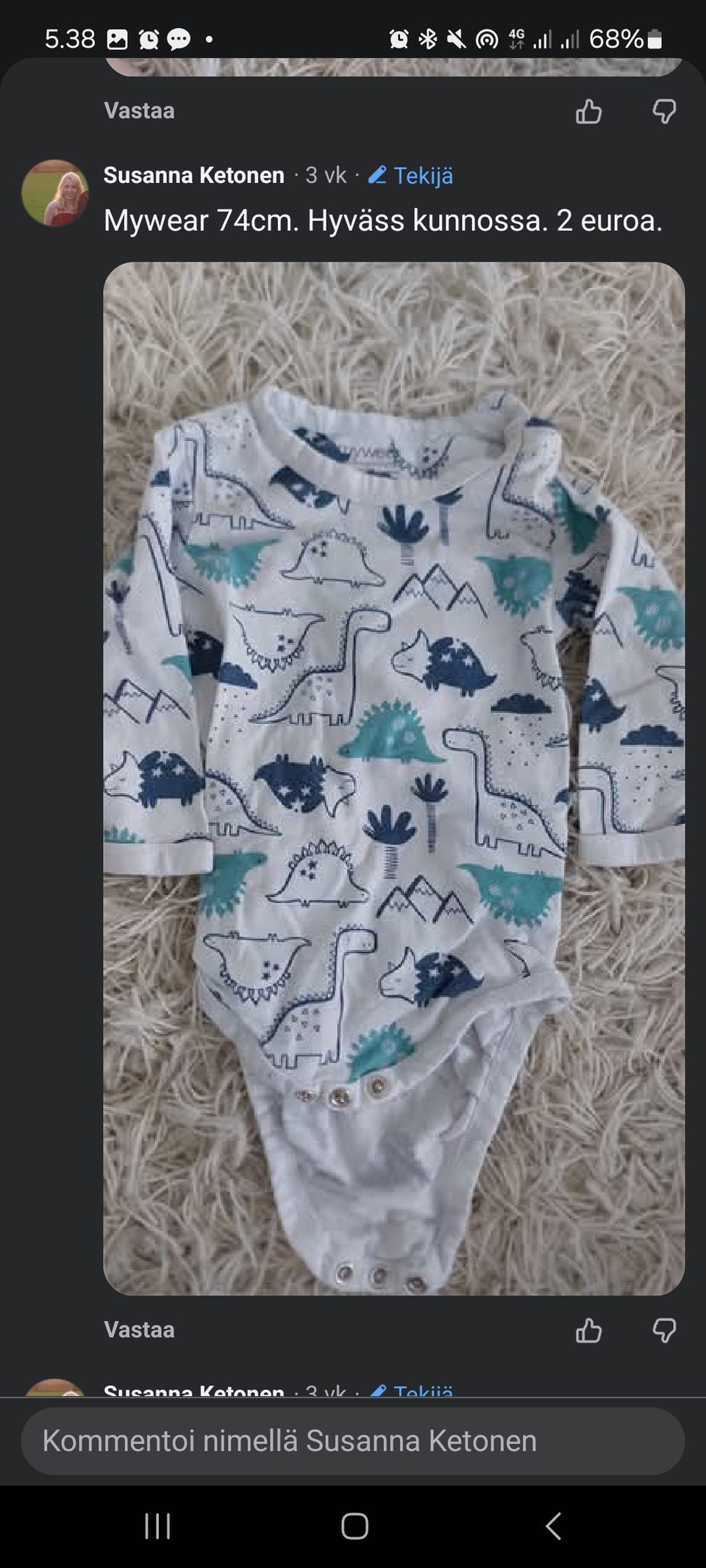Like the Mywear 74cm comment
The image size is (706, 1568).
click(588, 1330)
